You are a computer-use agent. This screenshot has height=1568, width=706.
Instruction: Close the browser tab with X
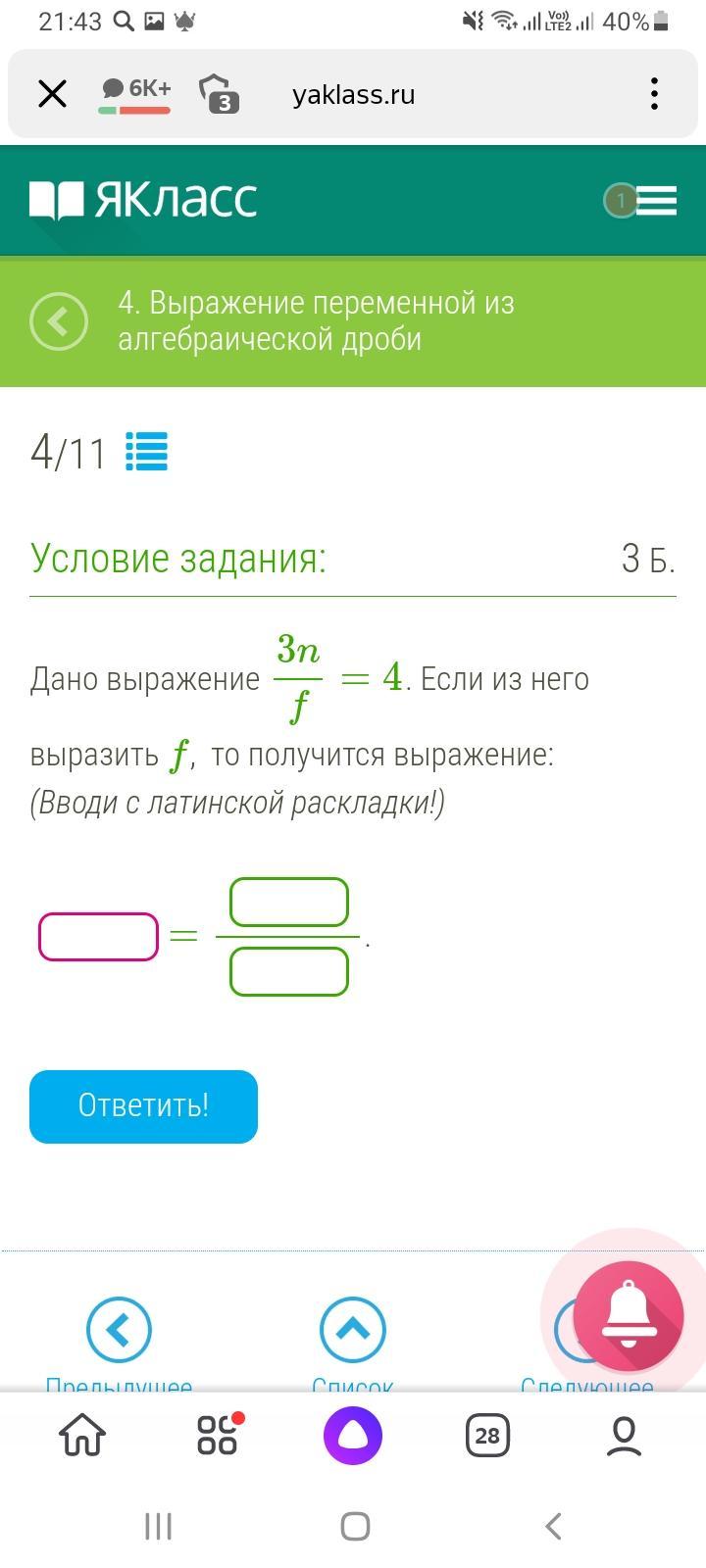click(x=52, y=94)
